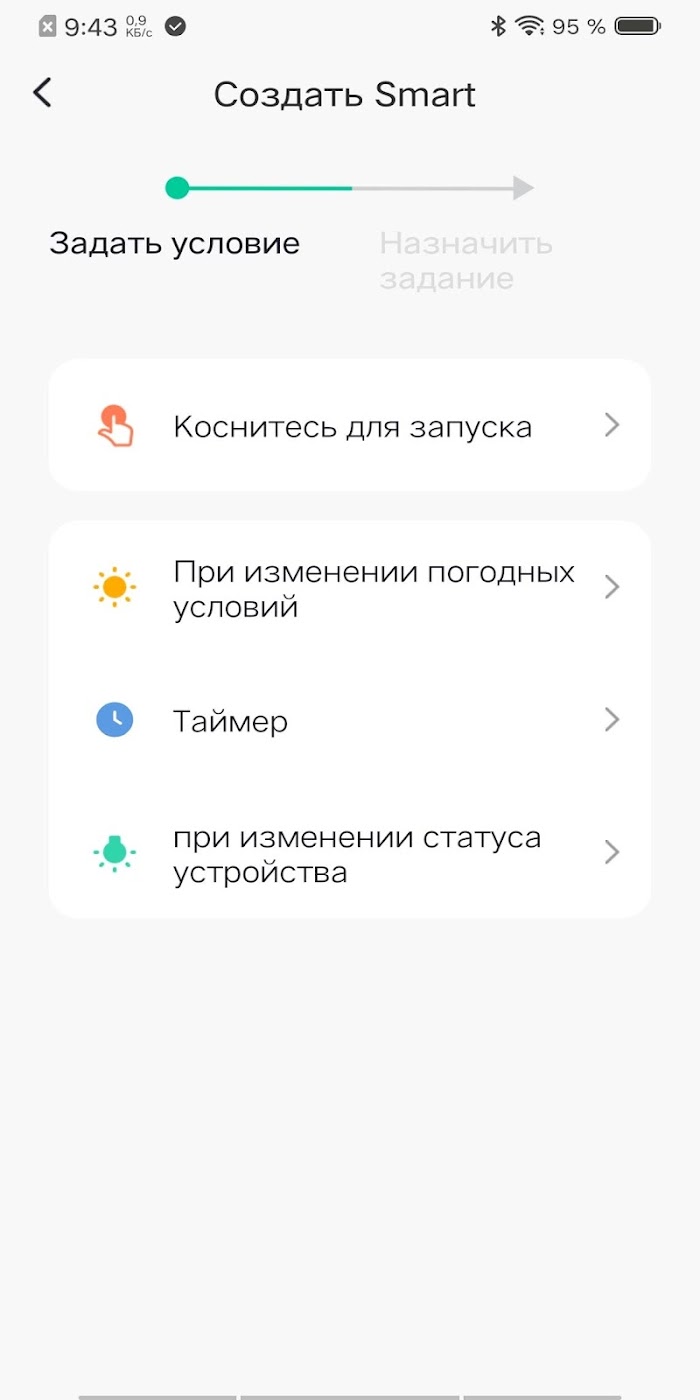
Task: Choose the Таймер condition
Action: point(350,720)
